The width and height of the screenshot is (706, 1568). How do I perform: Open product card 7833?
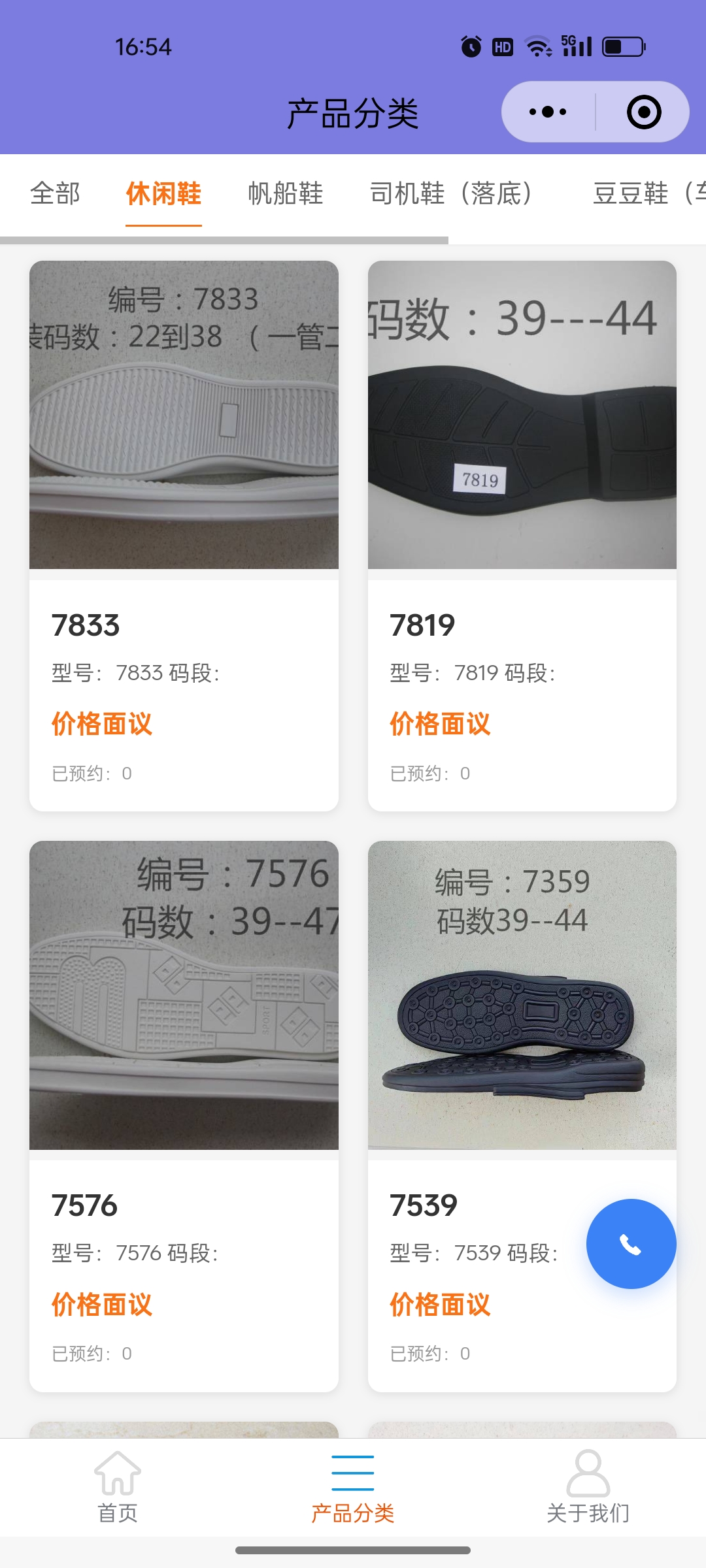[184, 536]
